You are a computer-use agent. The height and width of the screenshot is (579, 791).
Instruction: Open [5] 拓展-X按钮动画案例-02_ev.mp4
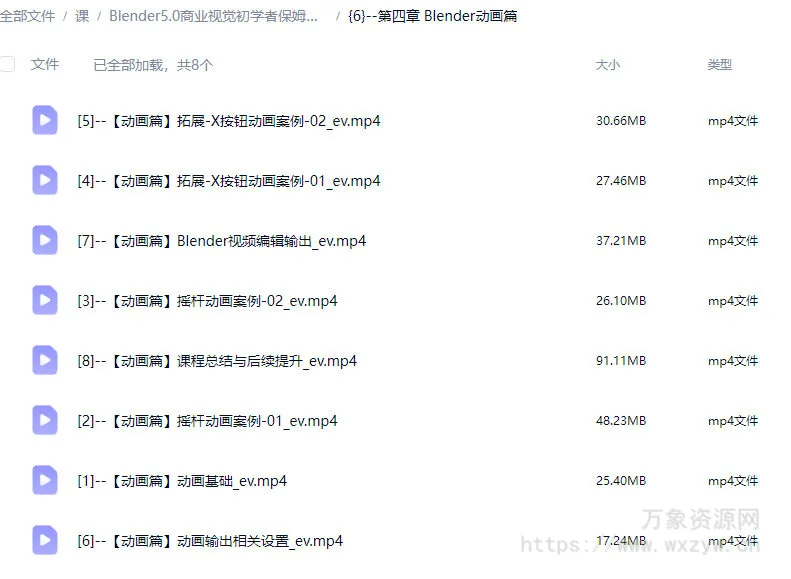point(228,121)
